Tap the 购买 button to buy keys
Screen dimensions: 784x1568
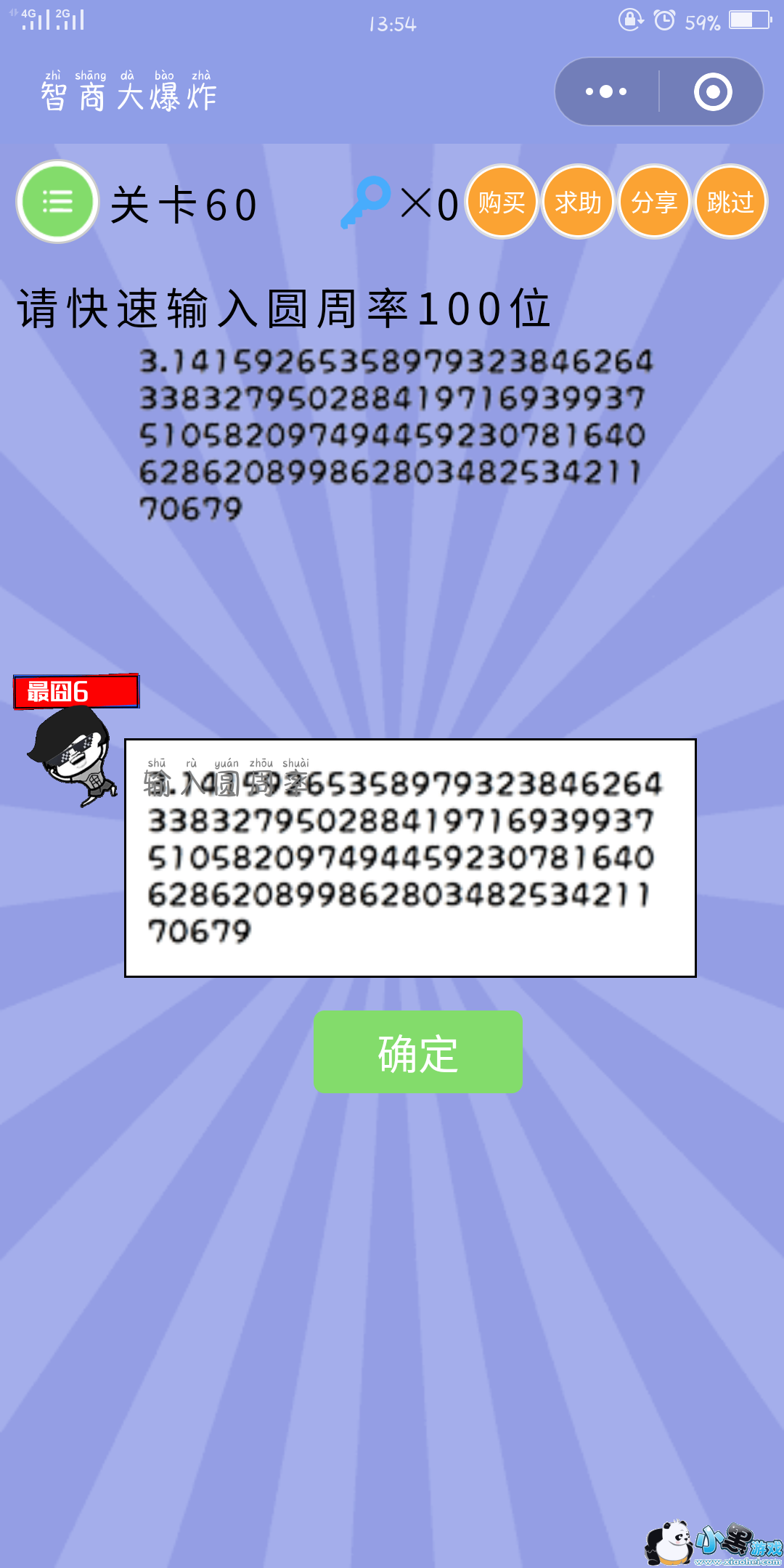pos(502,202)
